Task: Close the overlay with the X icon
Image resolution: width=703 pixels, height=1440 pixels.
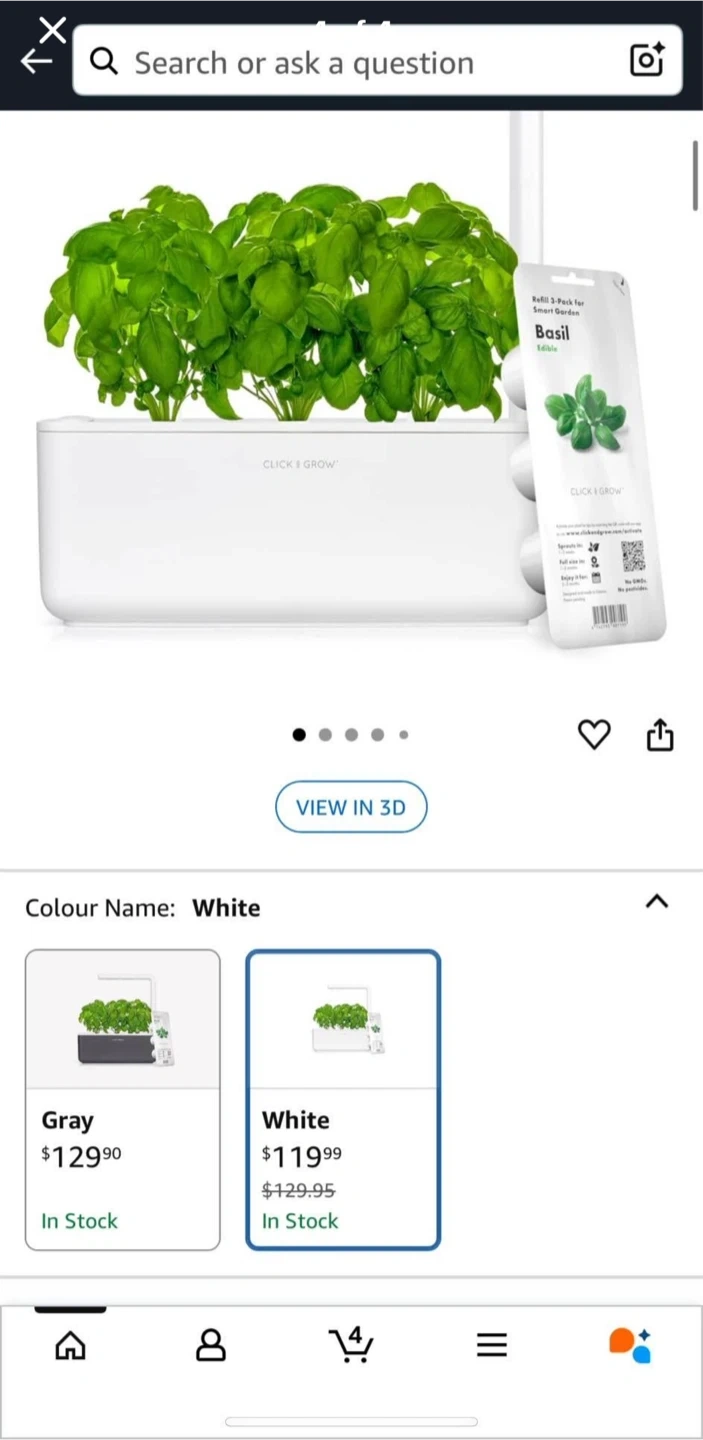Action: pos(52,30)
